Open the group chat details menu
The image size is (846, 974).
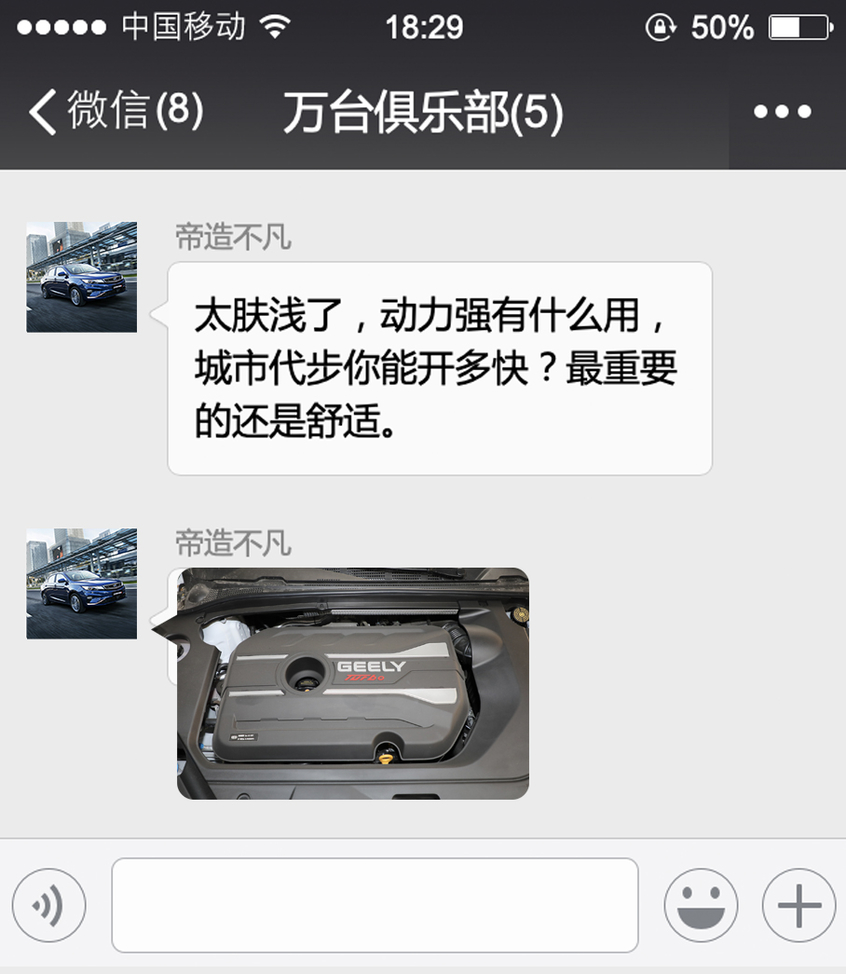(x=782, y=112)
